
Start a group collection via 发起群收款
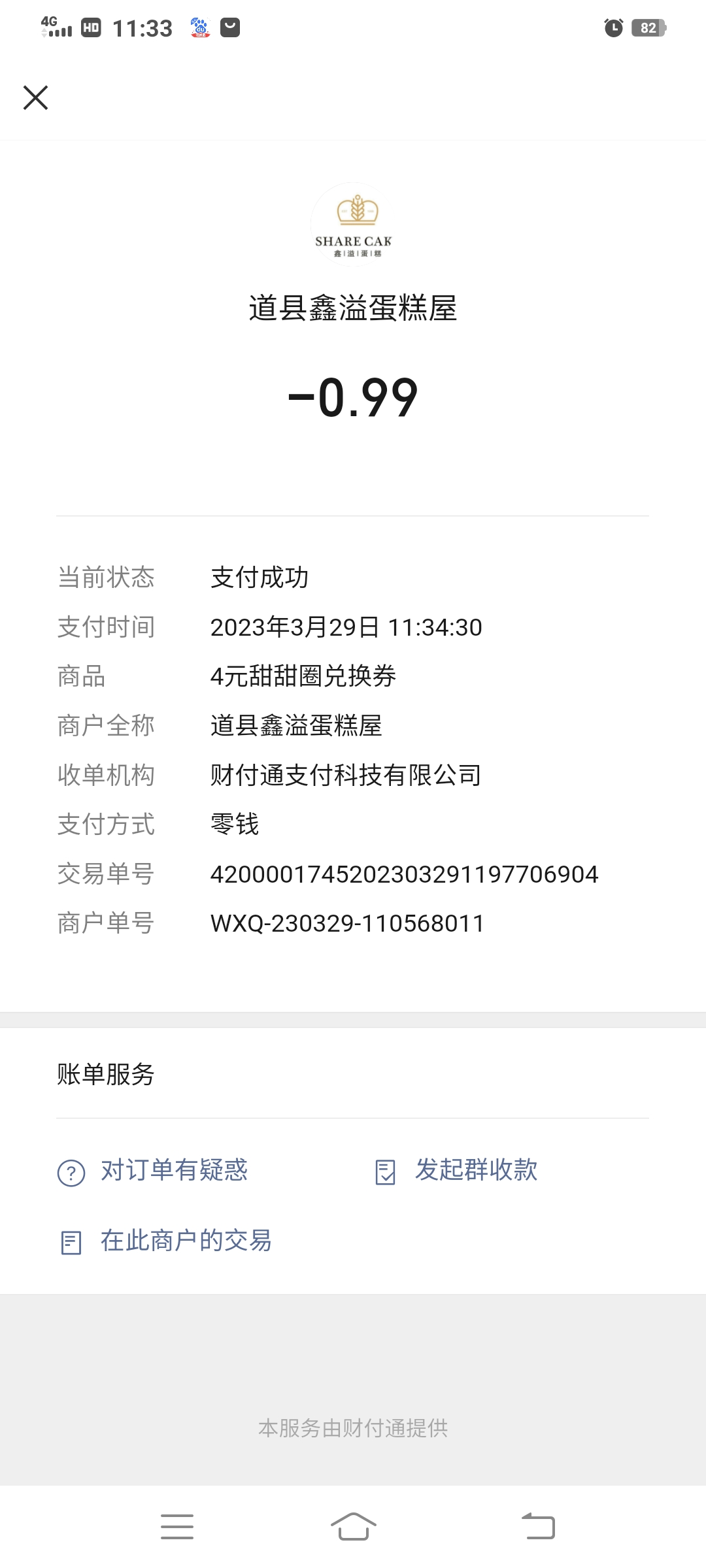456,1171
